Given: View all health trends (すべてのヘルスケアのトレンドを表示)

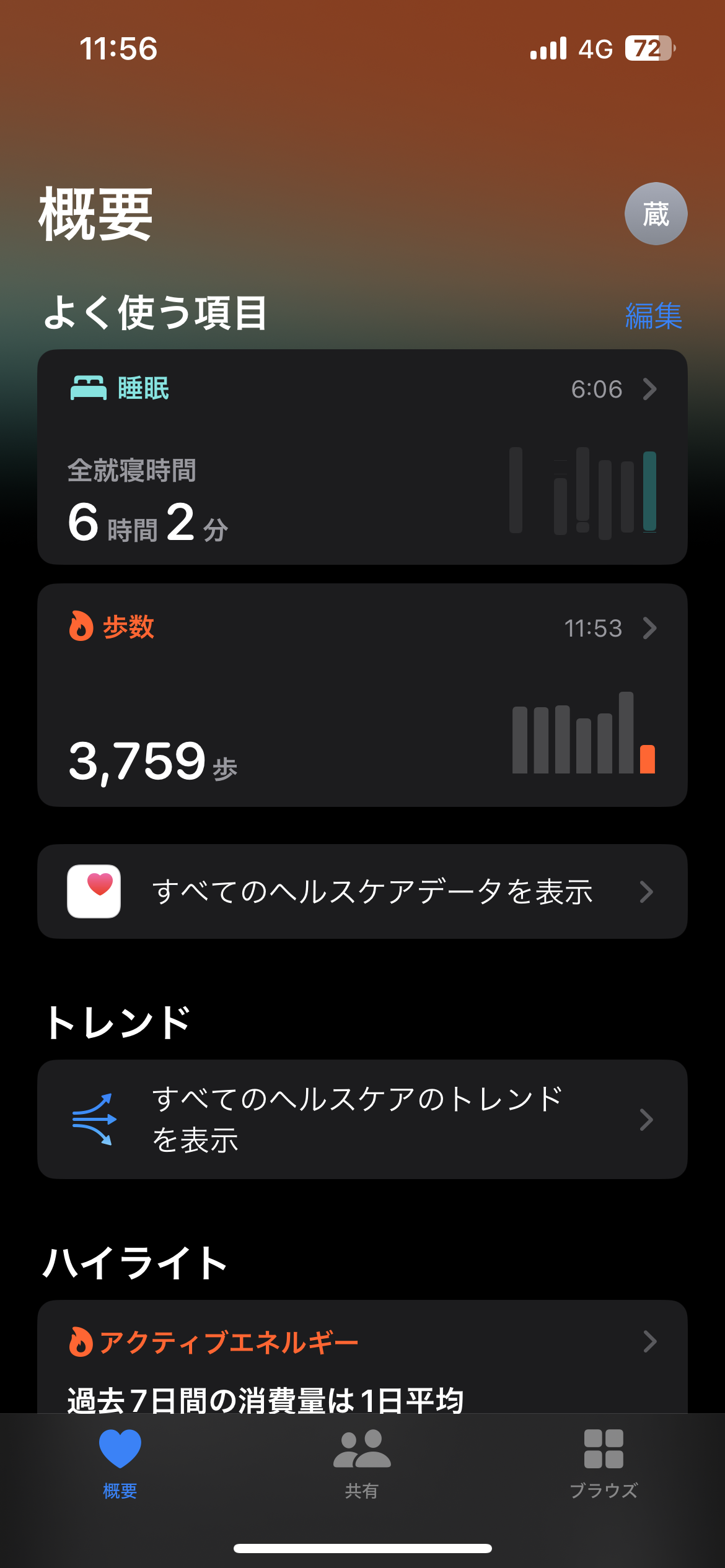Looking at the screenshot, I should 362,1119.
